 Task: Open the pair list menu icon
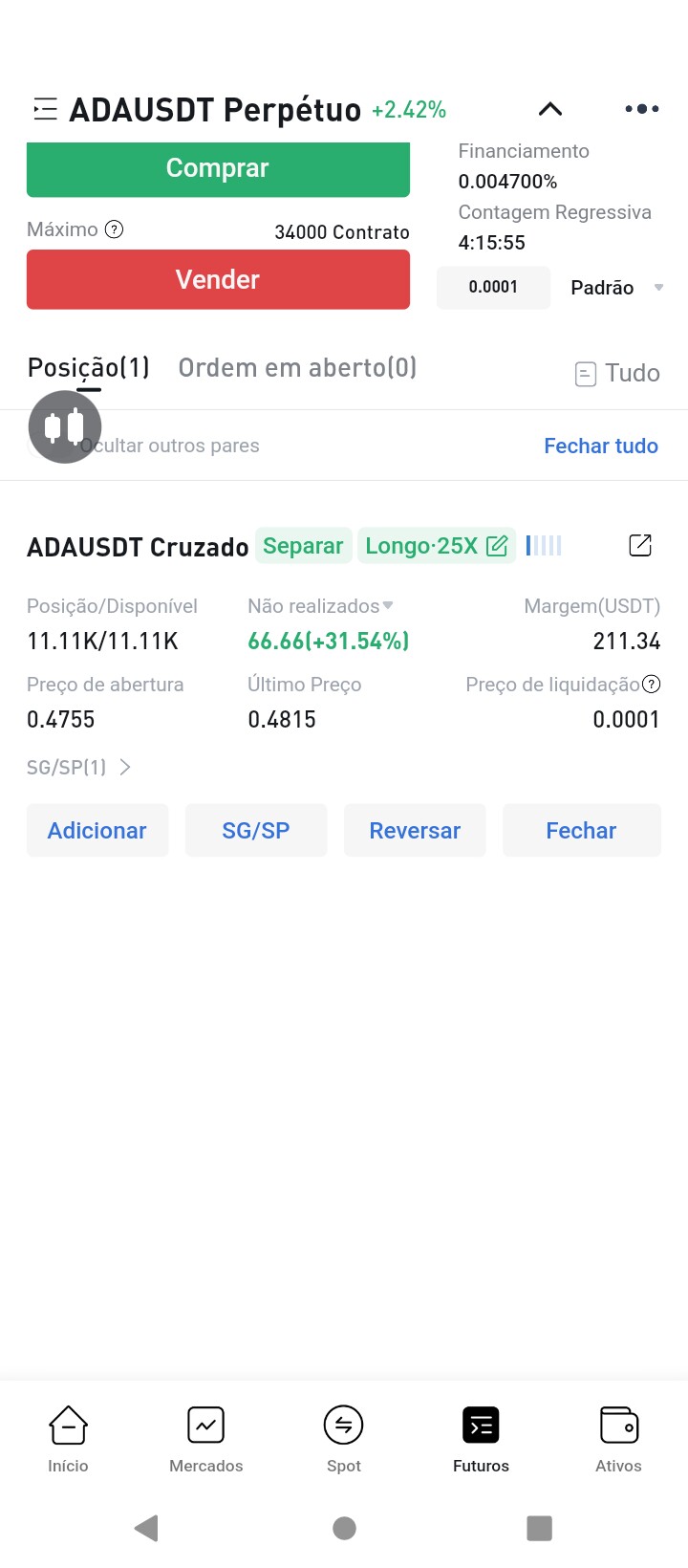click(x=45, y=110)
